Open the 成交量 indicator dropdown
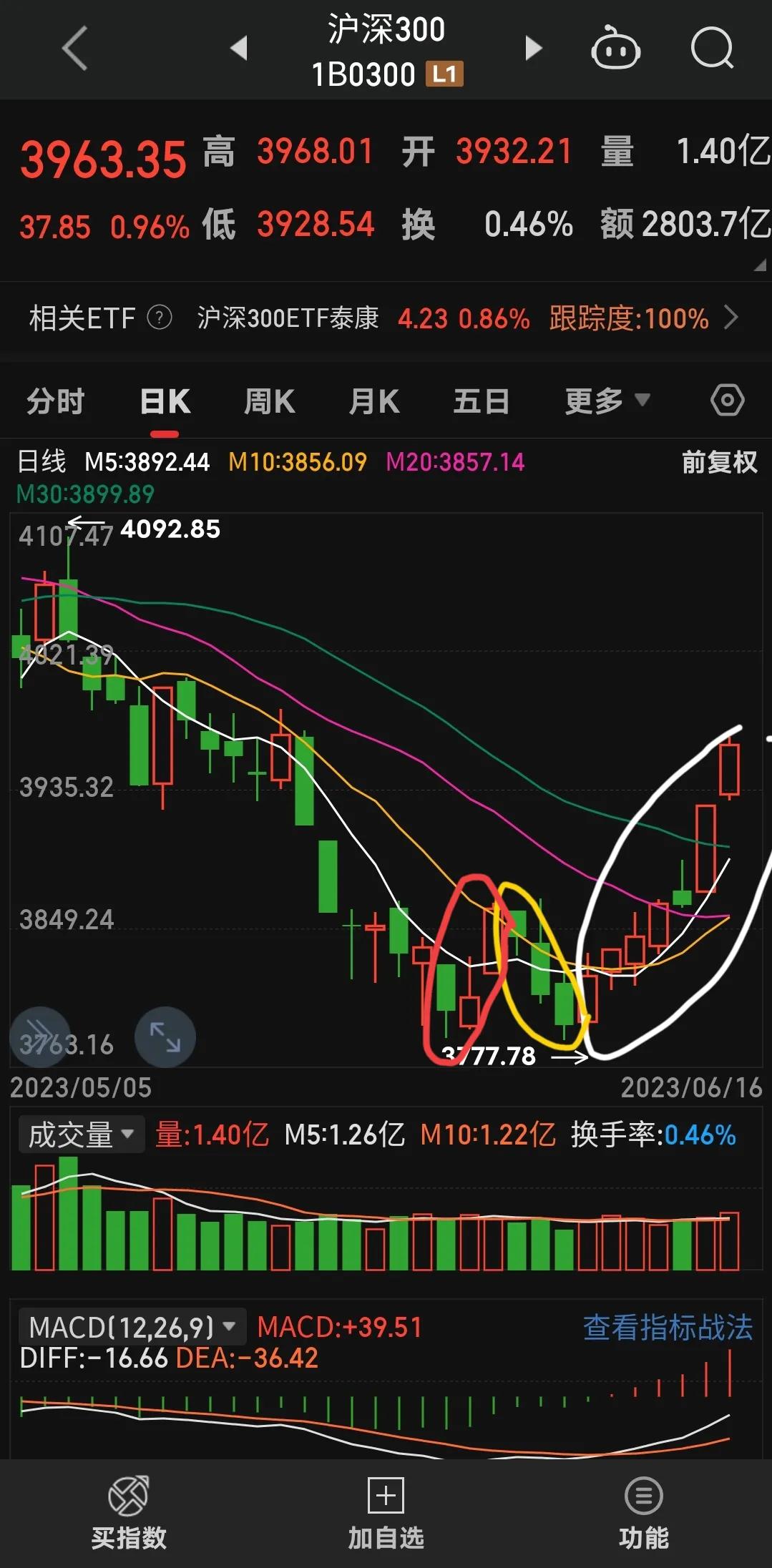The image size is (772, 1568). (79, 1133)
